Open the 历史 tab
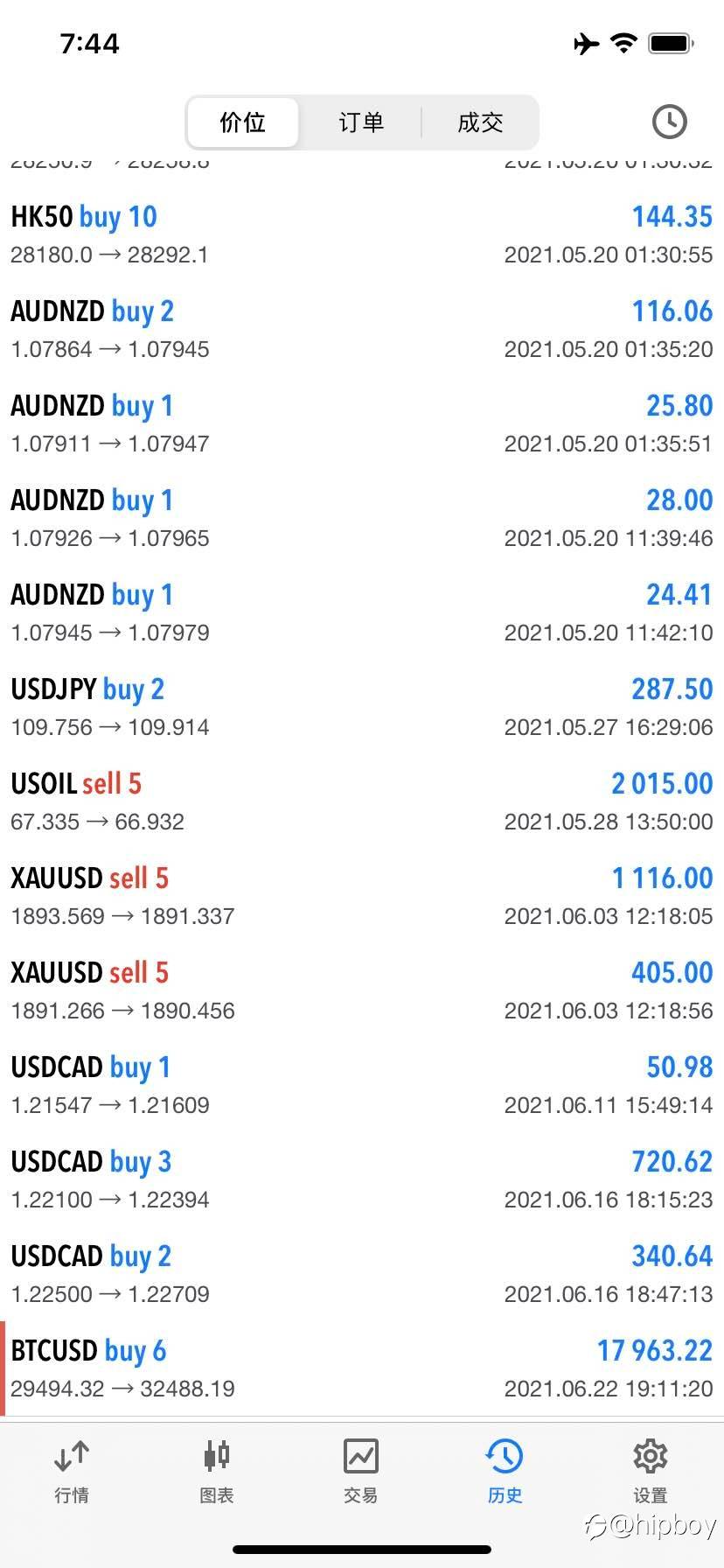 (x=505, y=1472)
